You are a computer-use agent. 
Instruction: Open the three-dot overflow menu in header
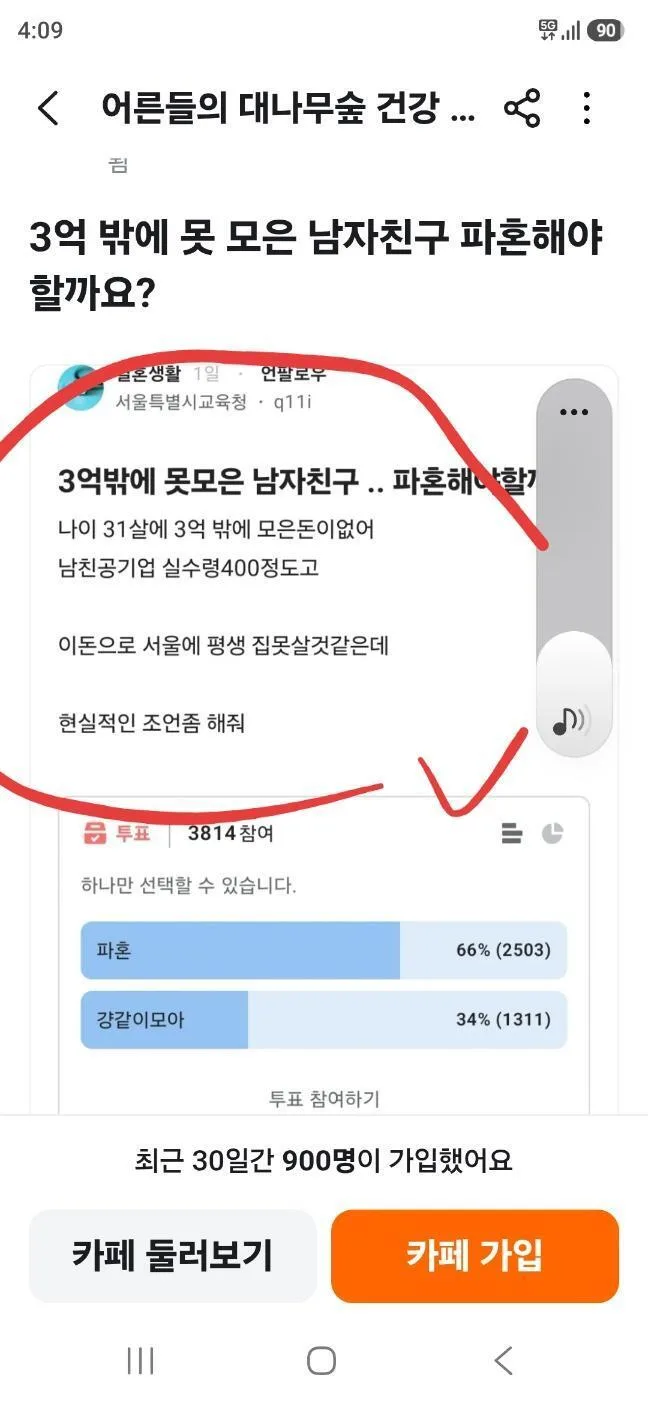[587, 108]
